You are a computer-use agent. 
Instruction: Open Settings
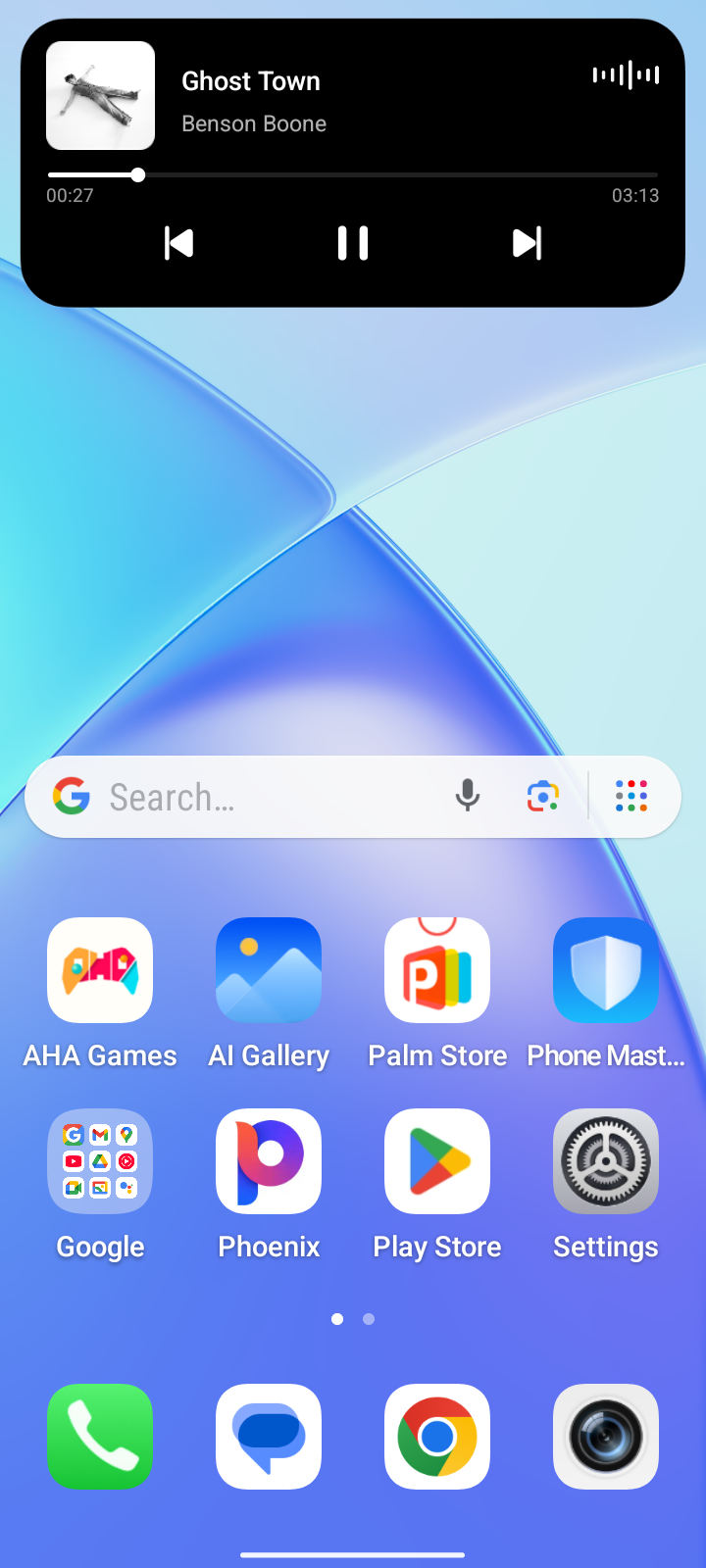click(606, 1161)
